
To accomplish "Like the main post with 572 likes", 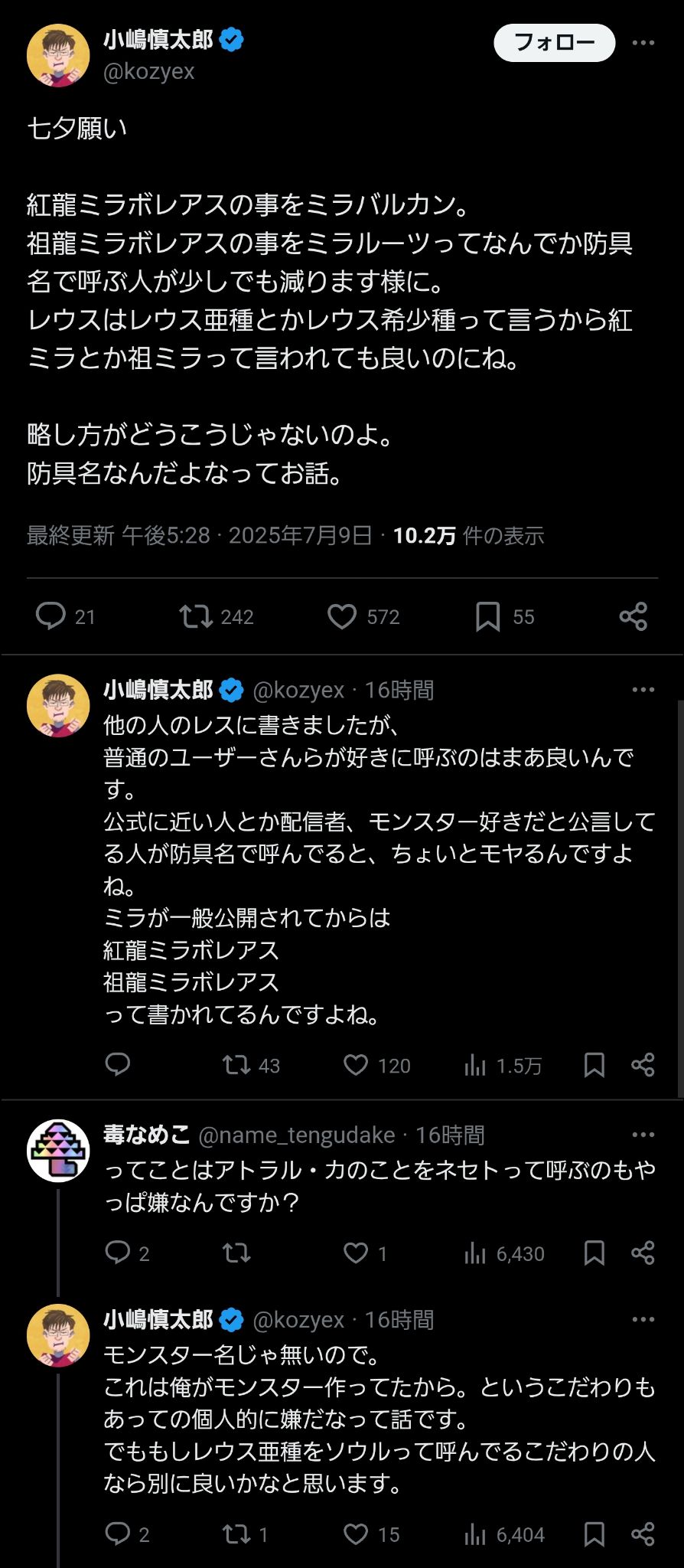I will pos(342,616).
